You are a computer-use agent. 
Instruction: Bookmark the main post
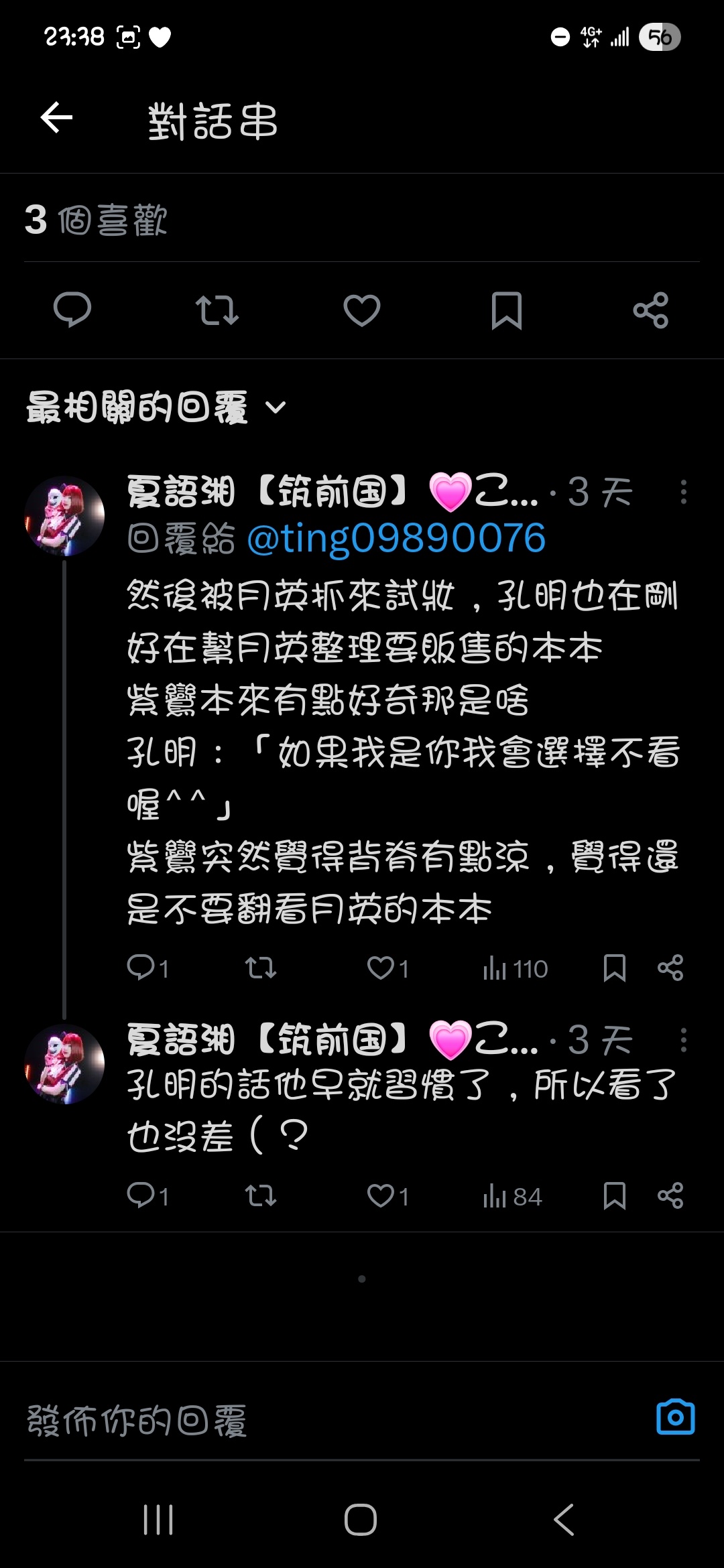coord(506,310)
